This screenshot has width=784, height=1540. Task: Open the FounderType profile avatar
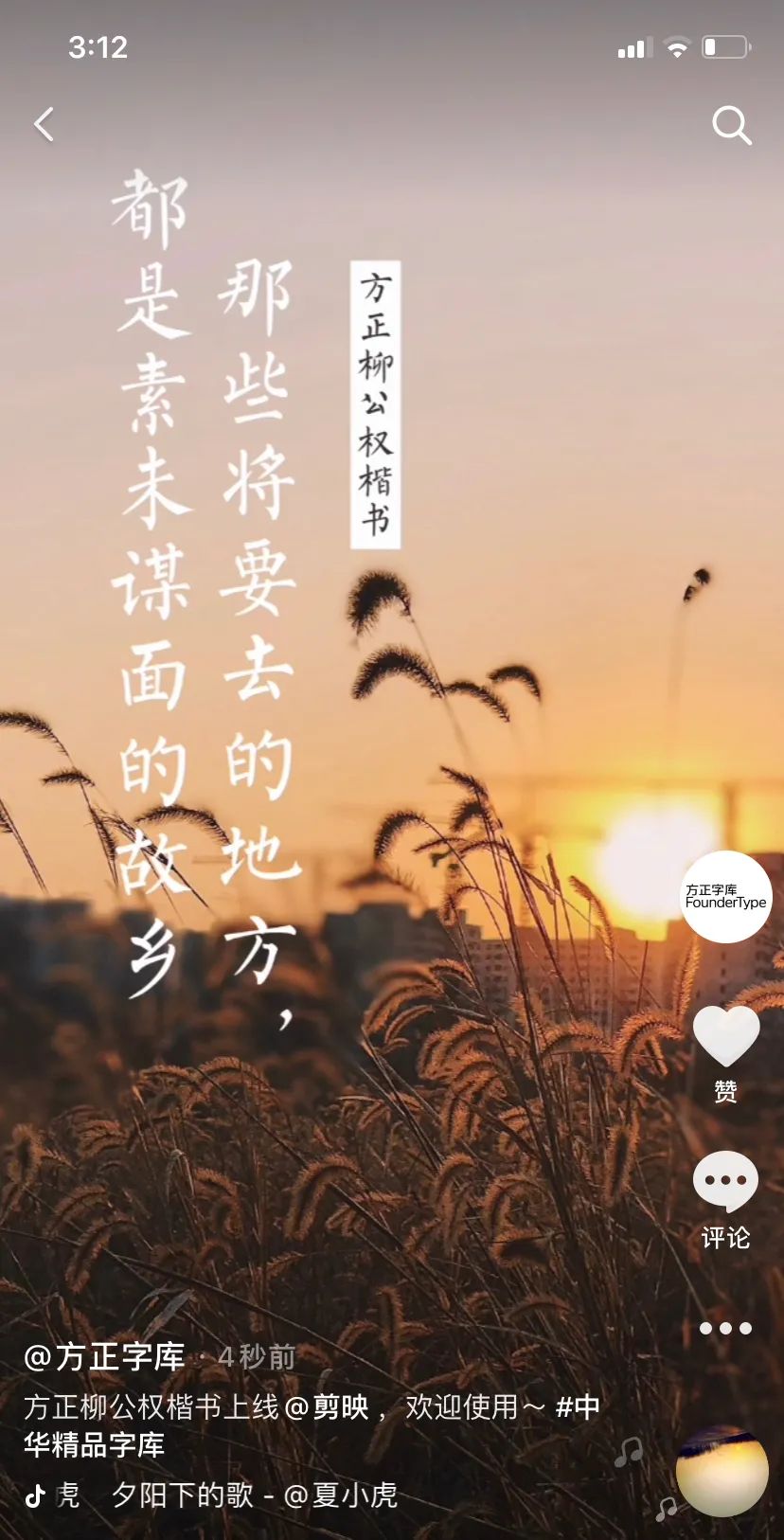726,896
